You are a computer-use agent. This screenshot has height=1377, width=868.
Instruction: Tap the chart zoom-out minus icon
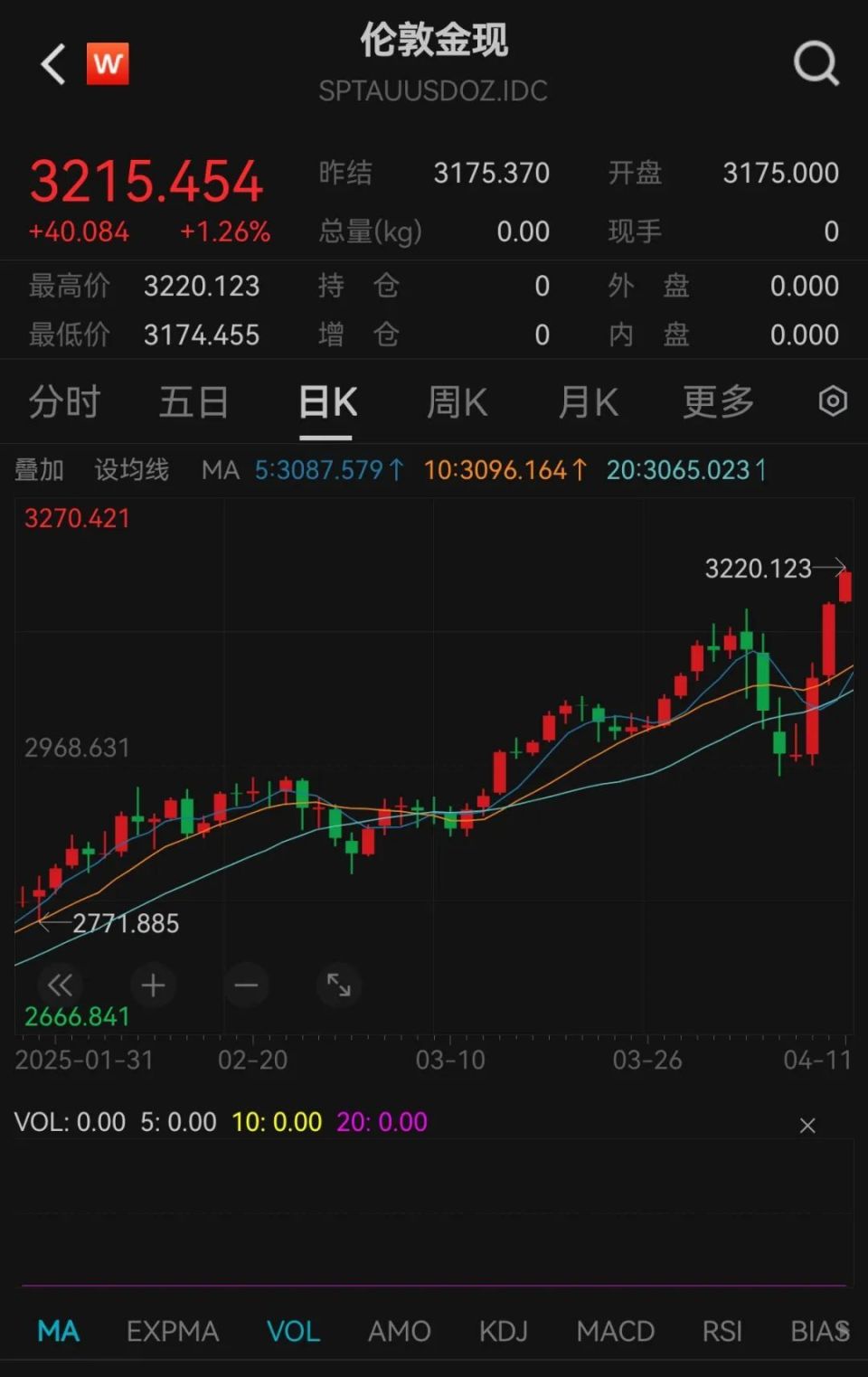point(246,986)
